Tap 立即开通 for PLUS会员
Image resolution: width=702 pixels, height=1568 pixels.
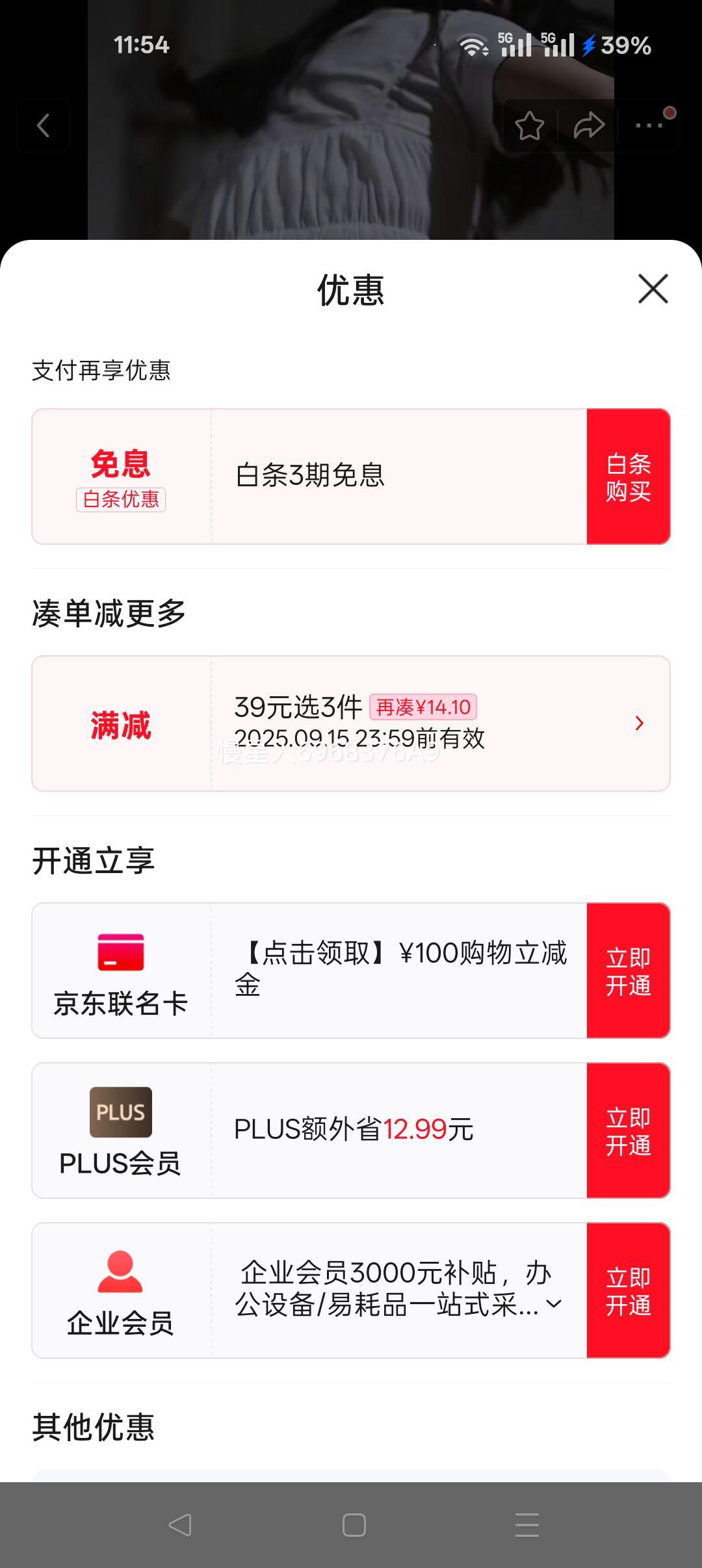[x=628, y=1130]
